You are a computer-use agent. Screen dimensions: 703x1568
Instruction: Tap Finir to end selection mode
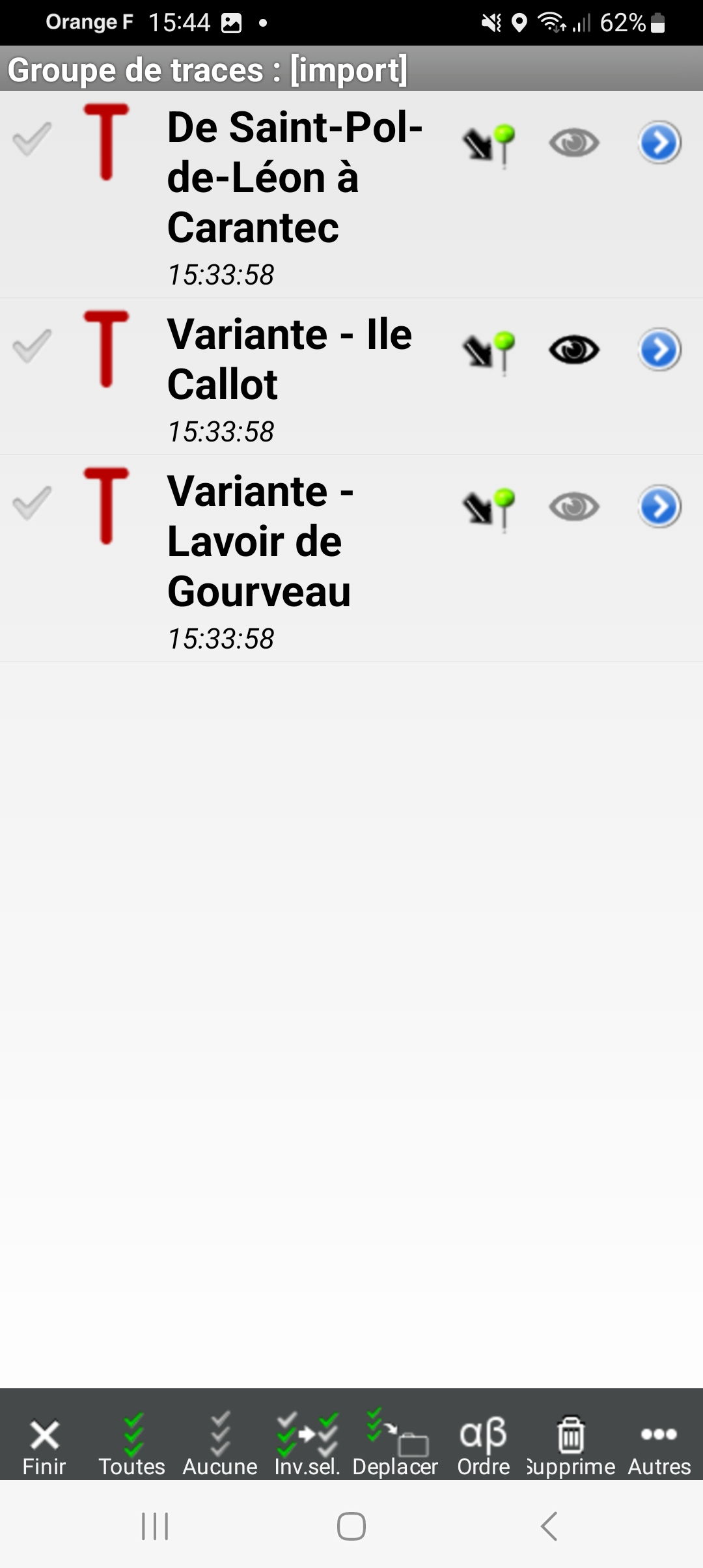click(44, 1446)
